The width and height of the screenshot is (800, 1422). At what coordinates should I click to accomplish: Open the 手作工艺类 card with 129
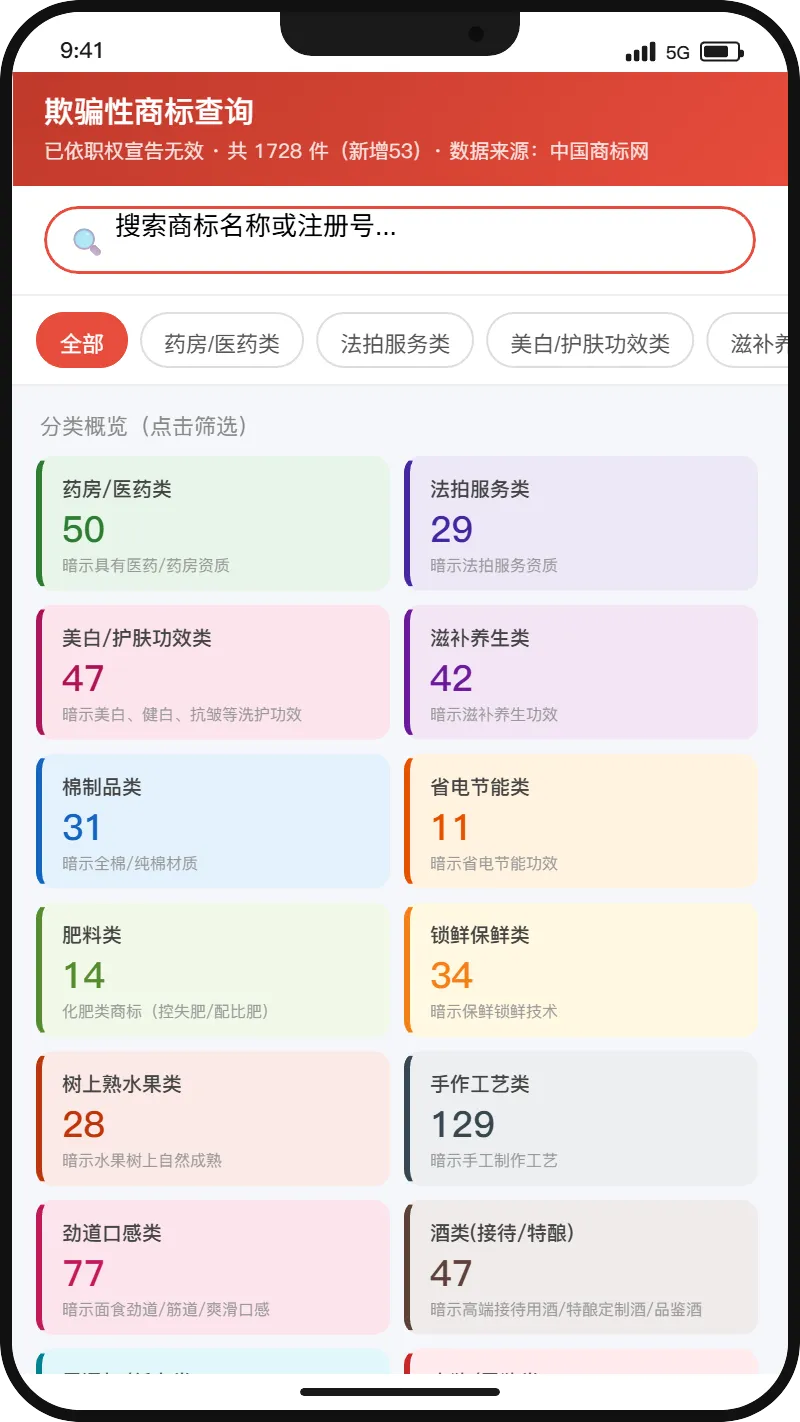pyautogui.click(x=581, y=1118)
